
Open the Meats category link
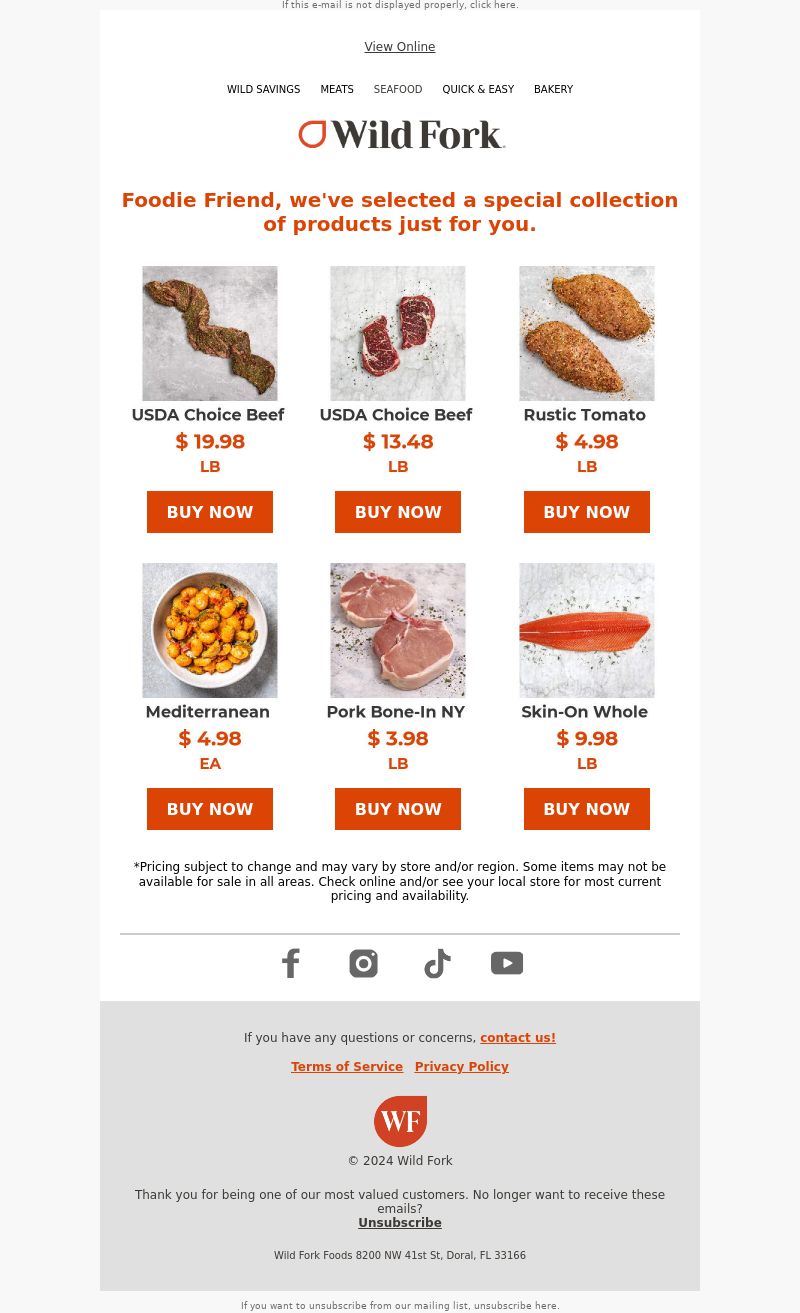tap(337, 90)
